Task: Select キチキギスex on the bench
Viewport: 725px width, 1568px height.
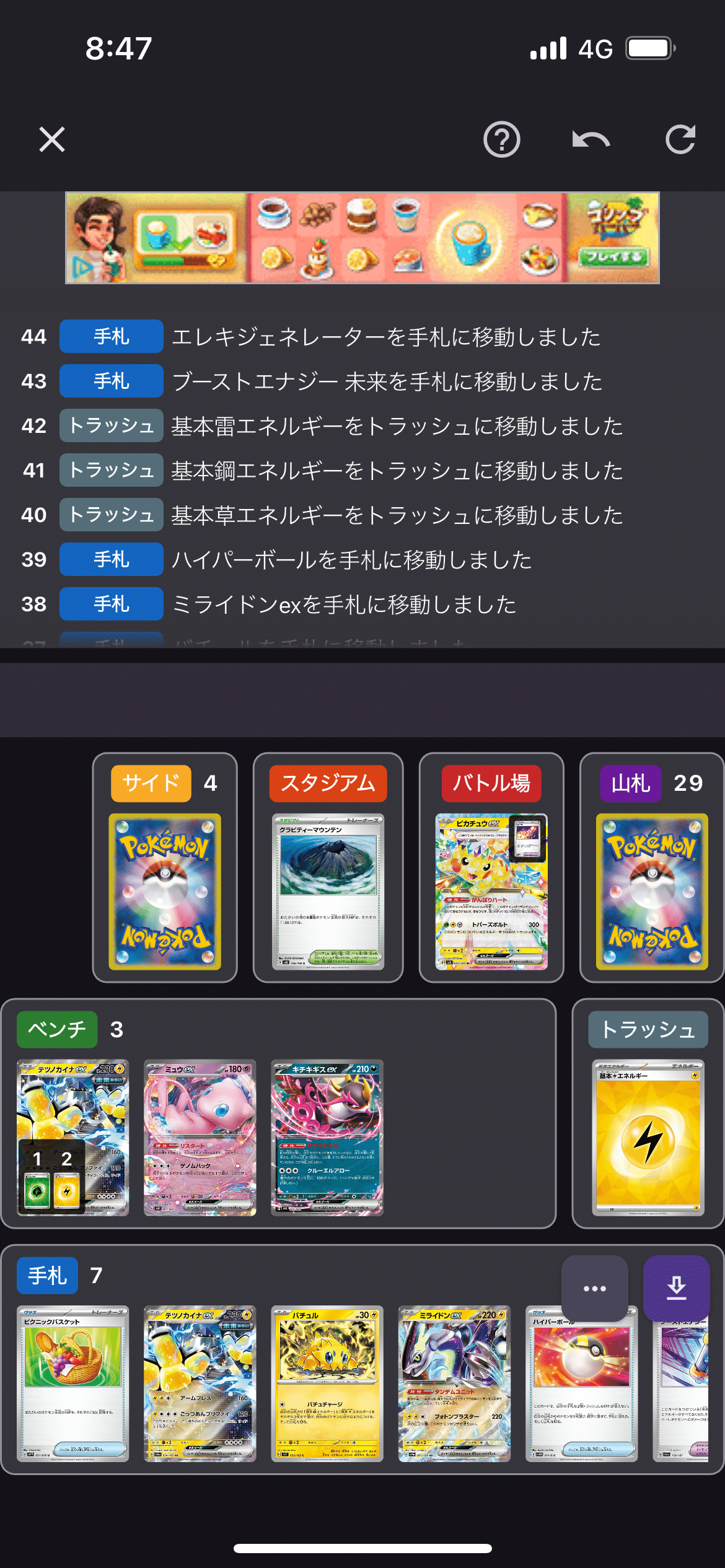Action: 327,1138
